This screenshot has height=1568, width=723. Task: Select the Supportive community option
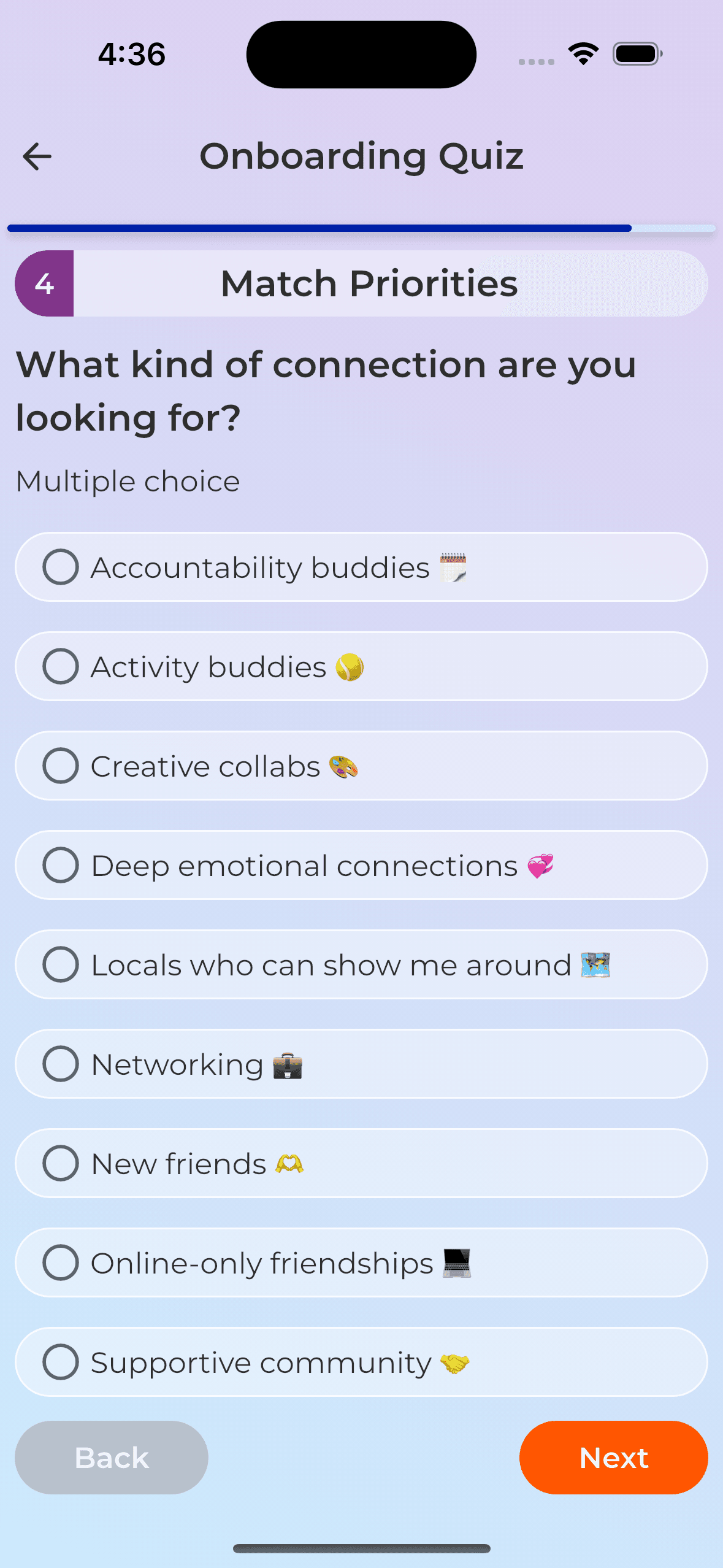(362, 1362)
